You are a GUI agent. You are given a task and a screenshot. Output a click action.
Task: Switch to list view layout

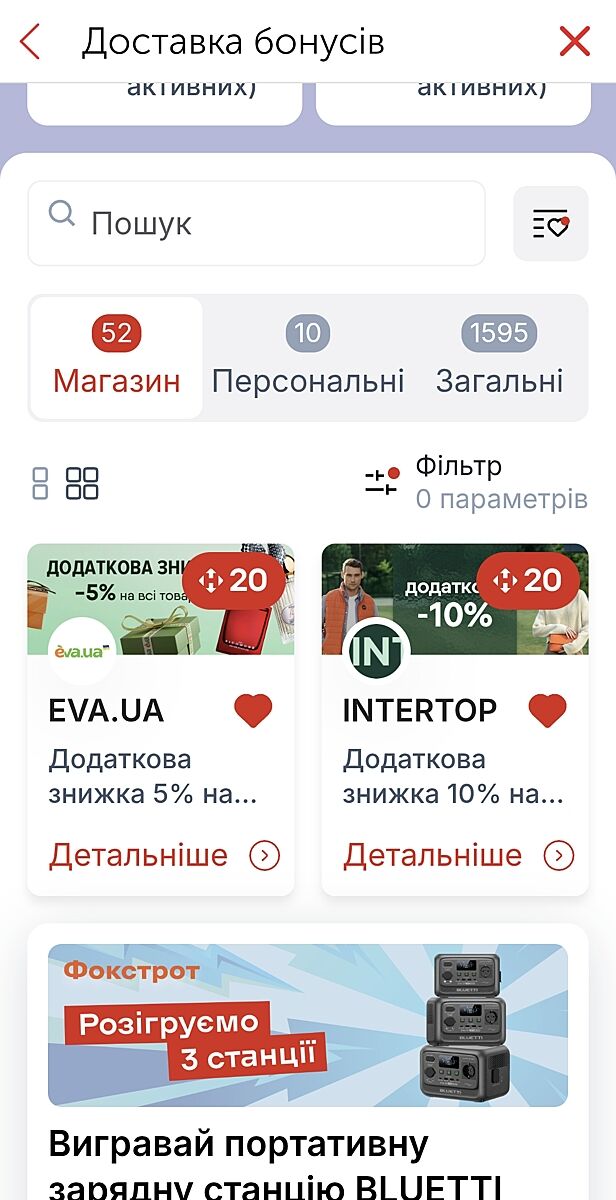click(40, 483)
